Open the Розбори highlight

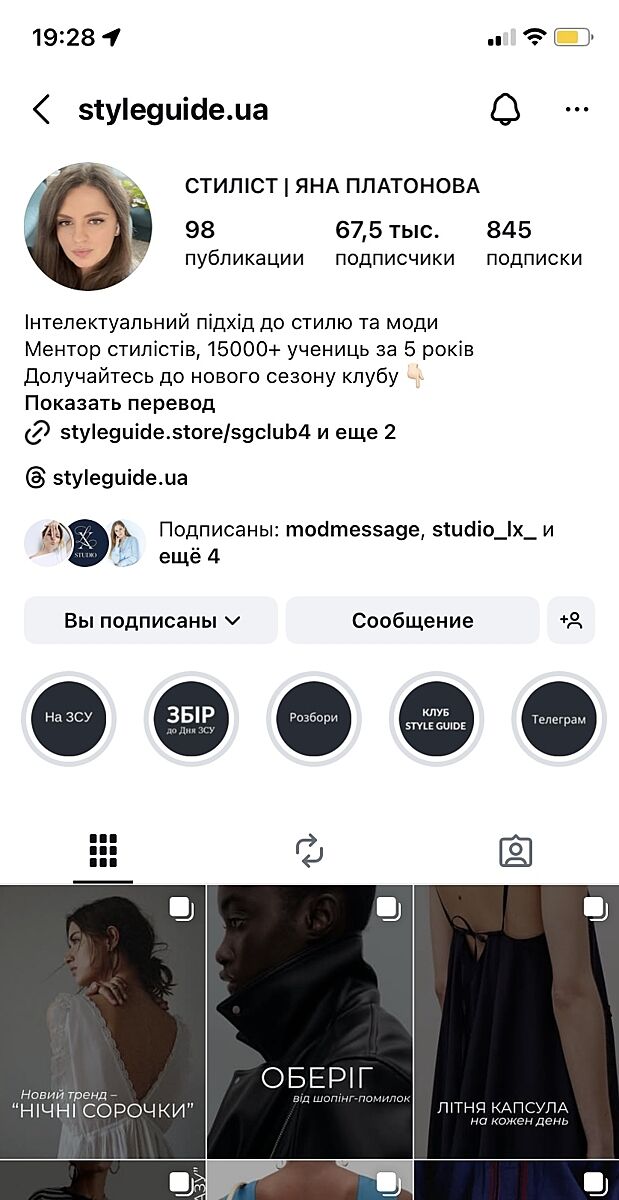[x=313, y=718]
